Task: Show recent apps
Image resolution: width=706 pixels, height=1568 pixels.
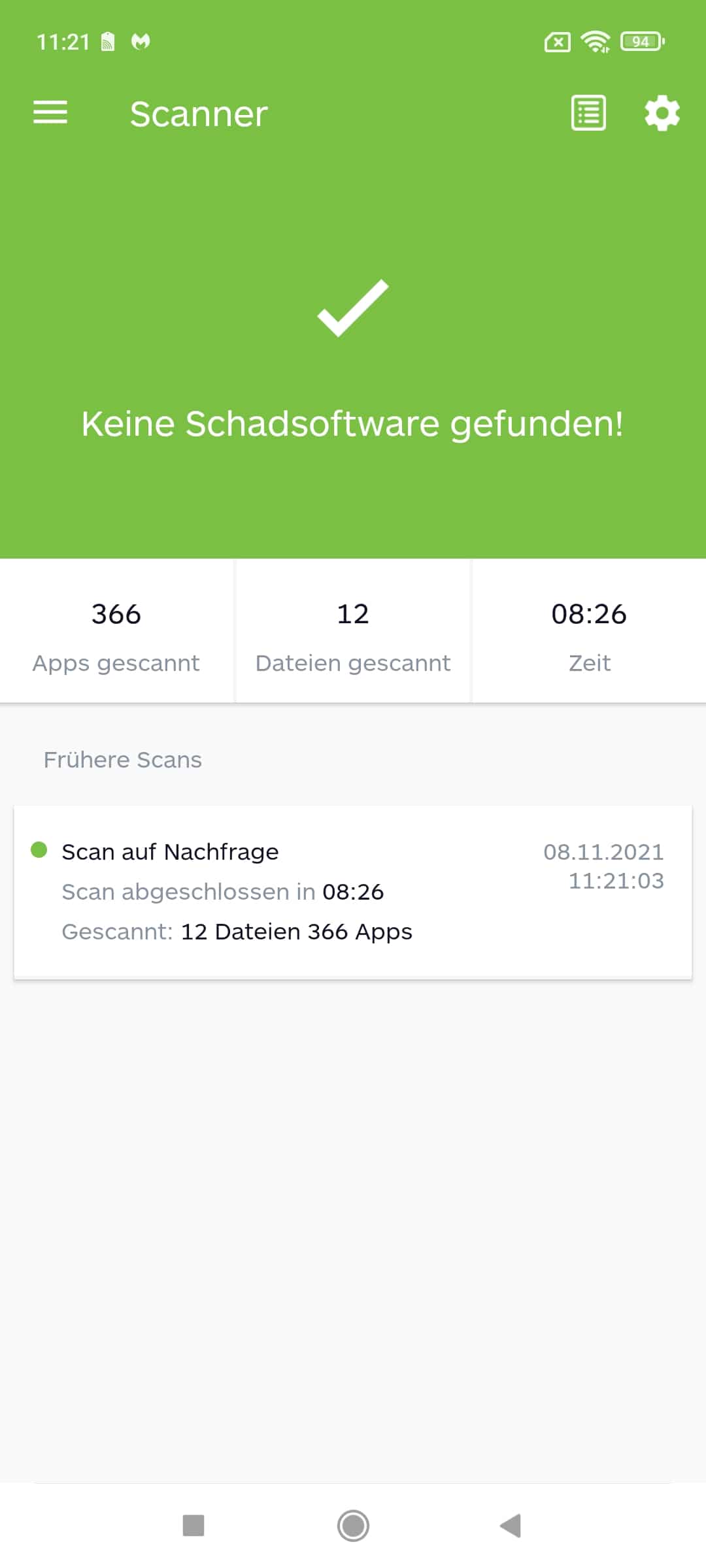Action: tap(193, 1526)
